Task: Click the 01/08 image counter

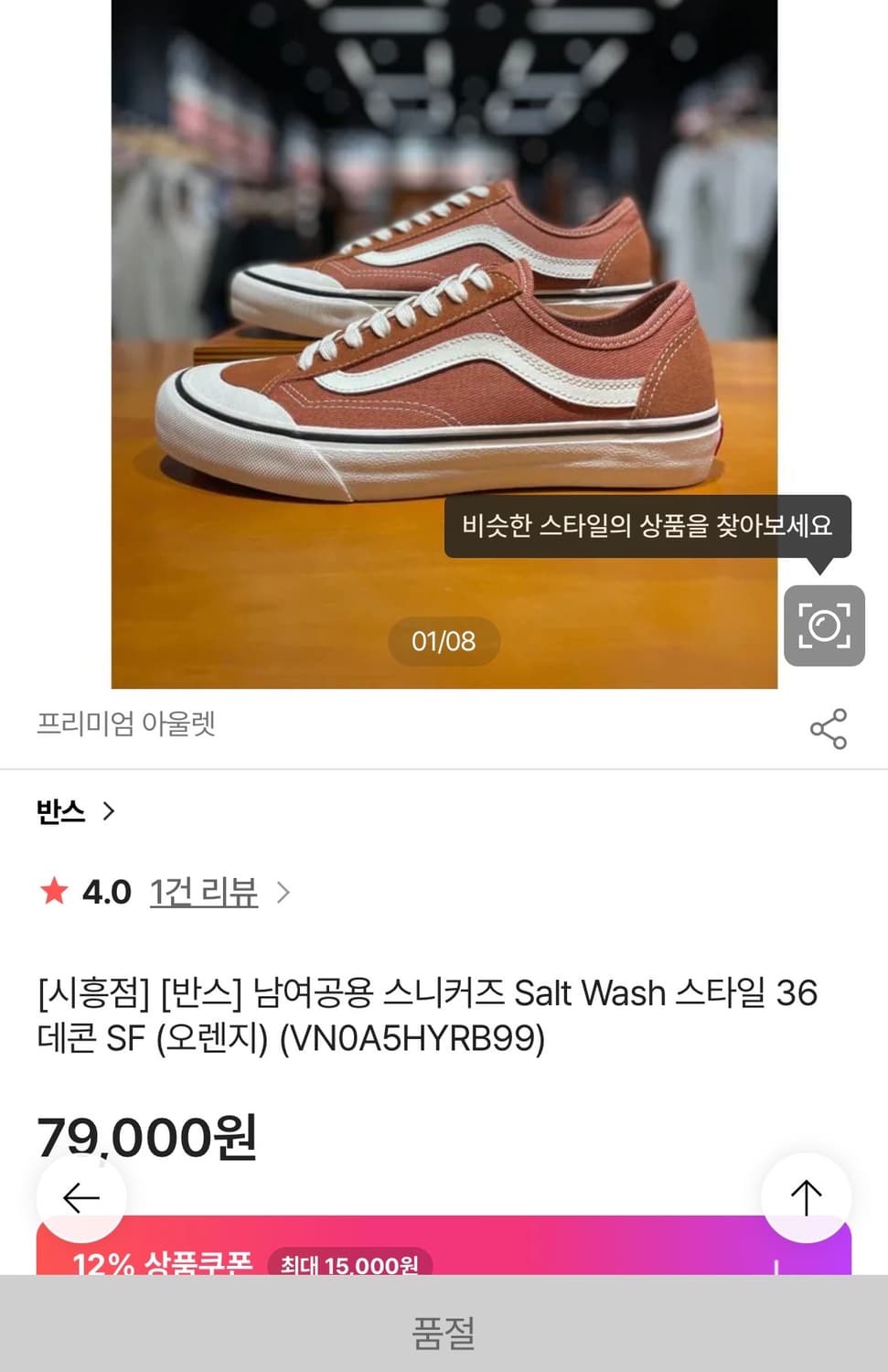Action: (x=444, y=642)
